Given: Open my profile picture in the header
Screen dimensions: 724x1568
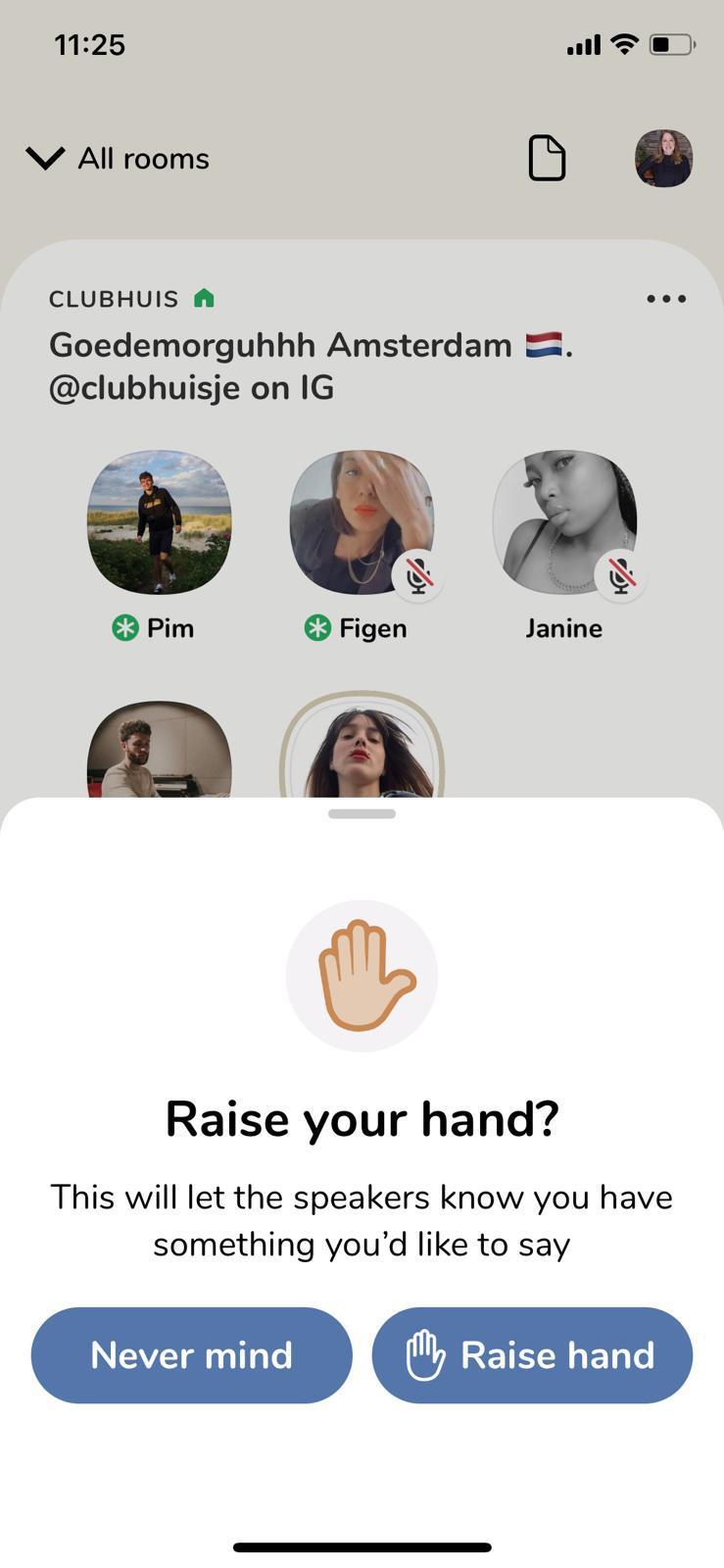Looking at the screenshot, I should [663, 158].
